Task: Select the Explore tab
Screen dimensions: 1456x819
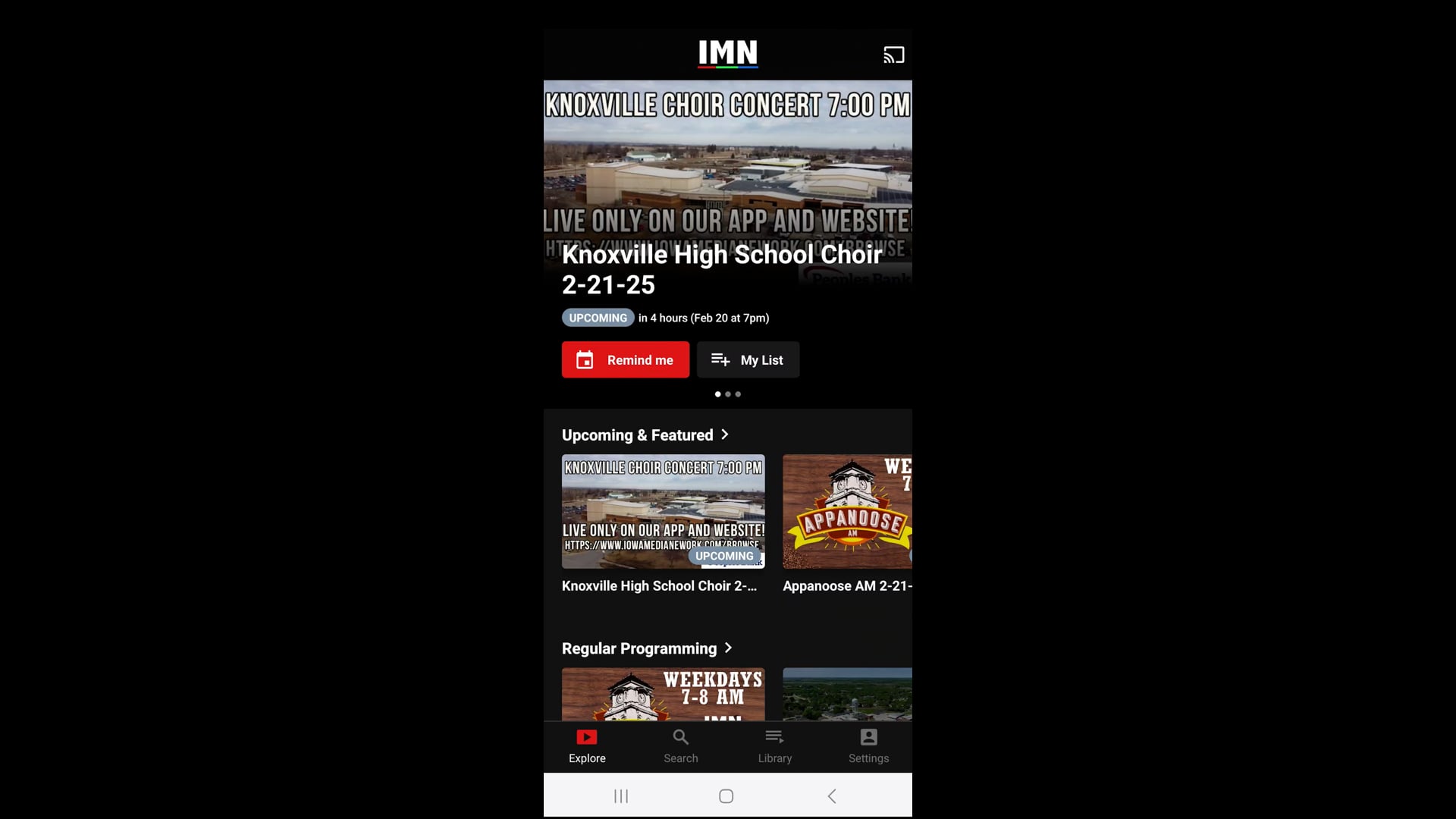Action: [x=587, y=745]
